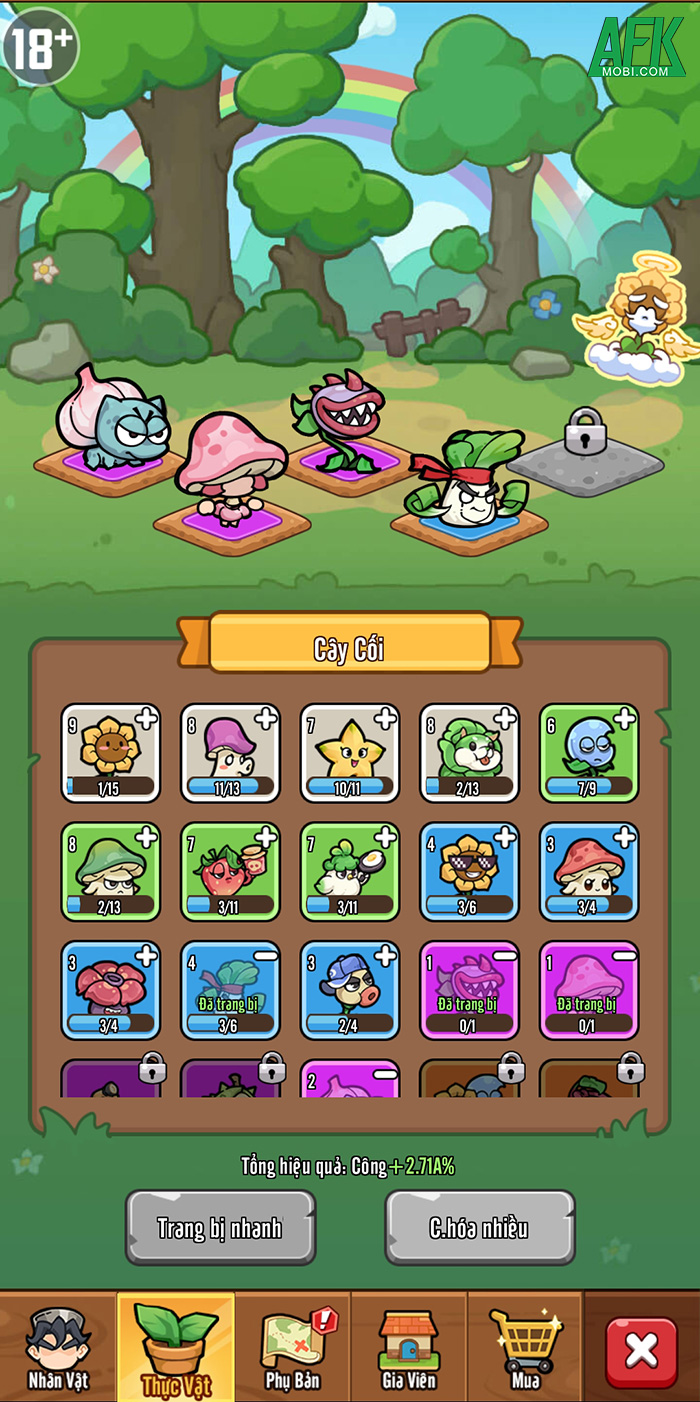Pick the strawberry plant card
The height and width of the screenshot is (1402, 700).
[x=230, y=871]
